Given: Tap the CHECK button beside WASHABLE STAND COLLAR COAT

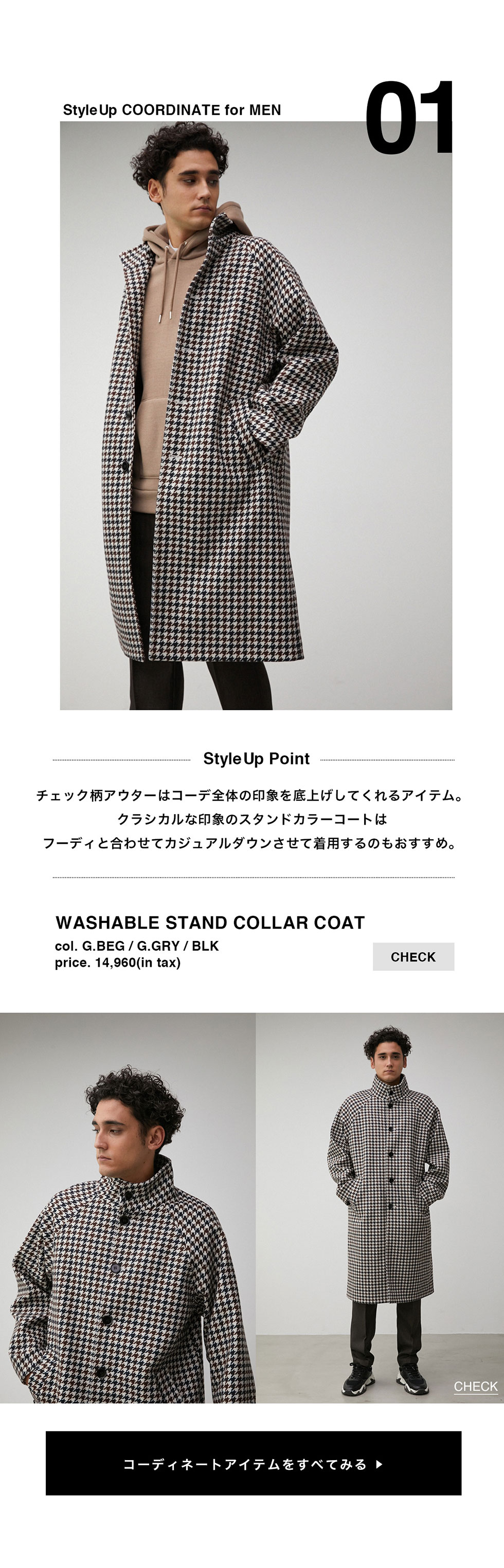Looking at the screenshot, I should tap(413, 956).
